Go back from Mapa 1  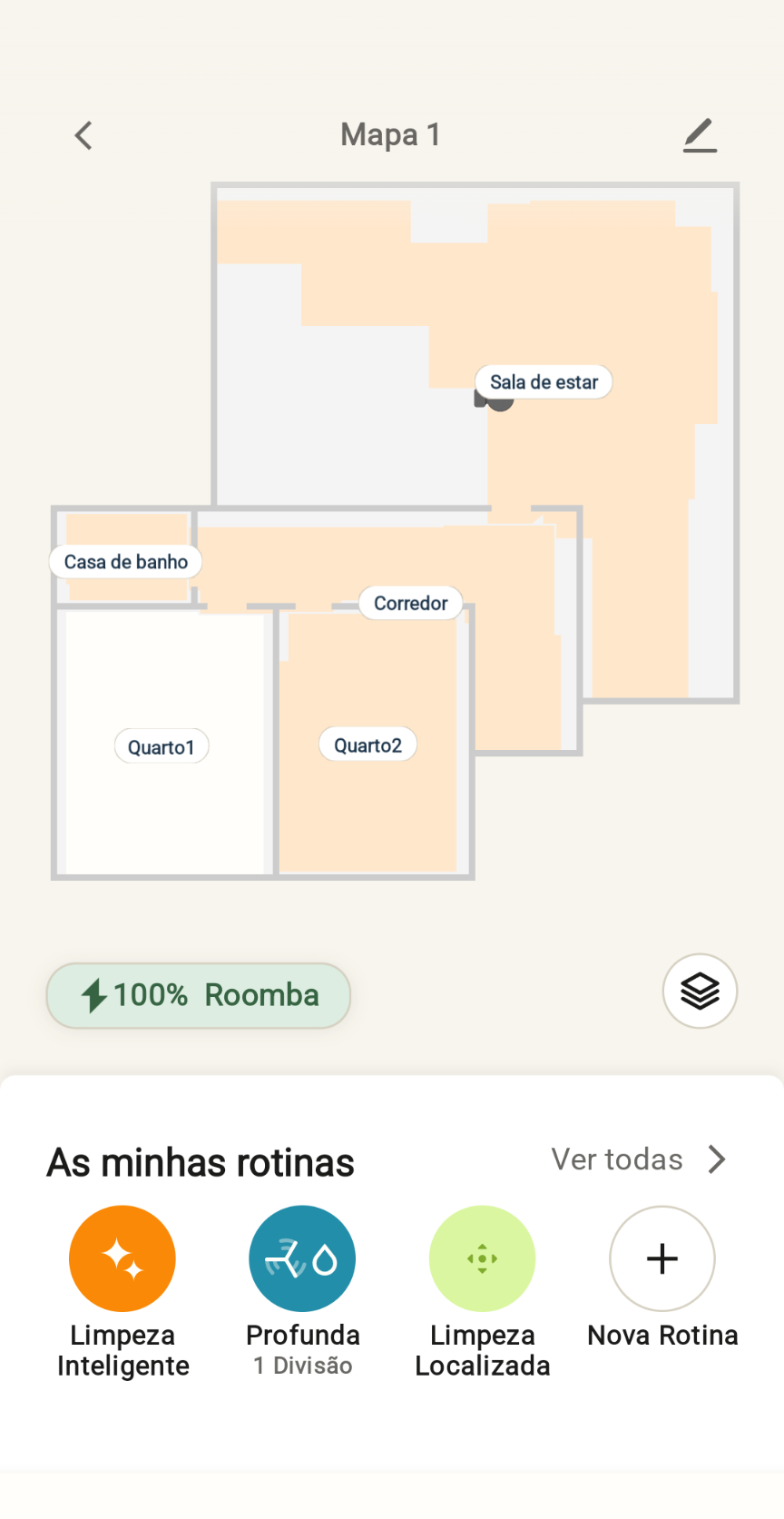[83, 136]
